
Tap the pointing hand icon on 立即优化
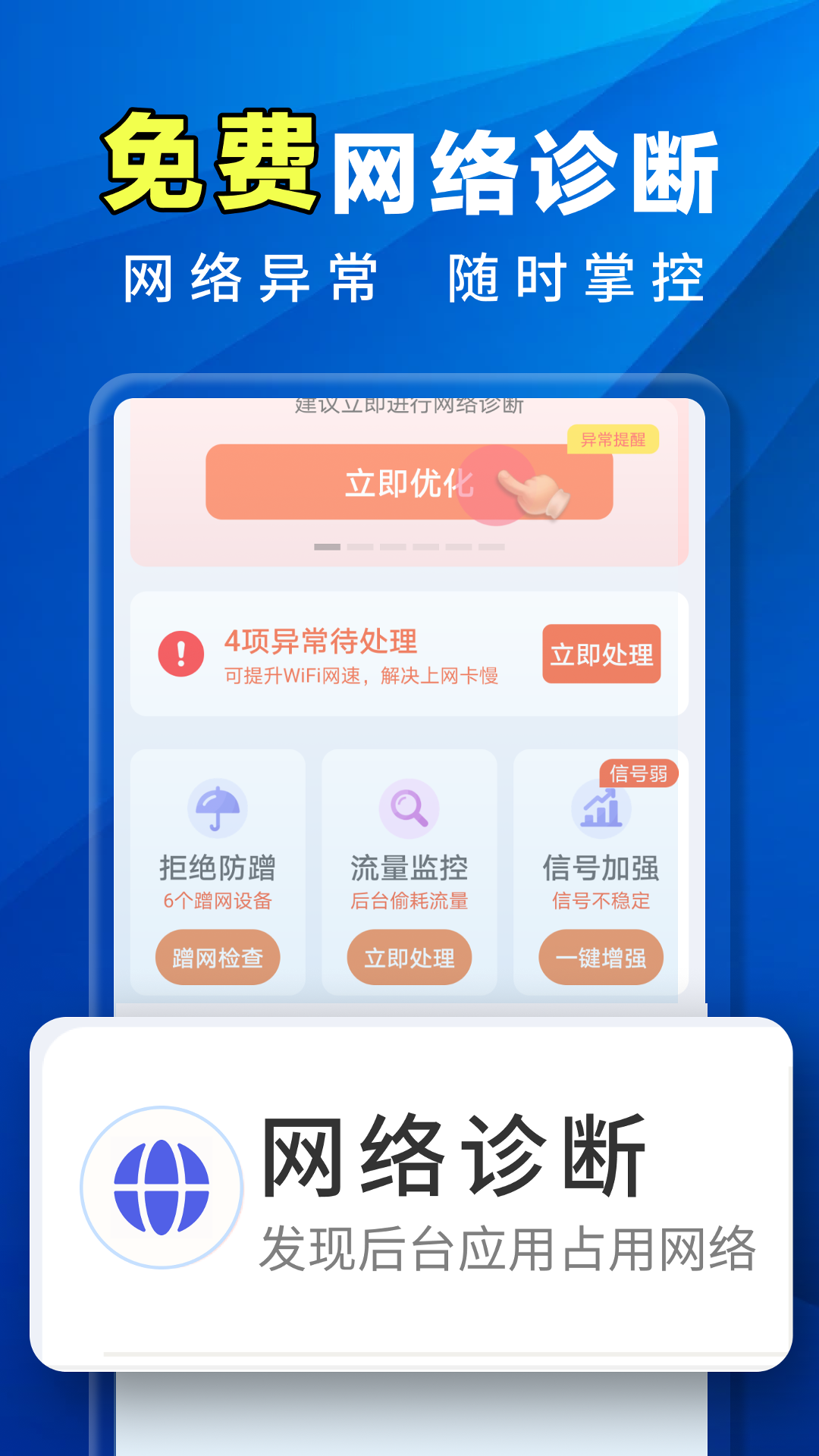coord(534,493)
